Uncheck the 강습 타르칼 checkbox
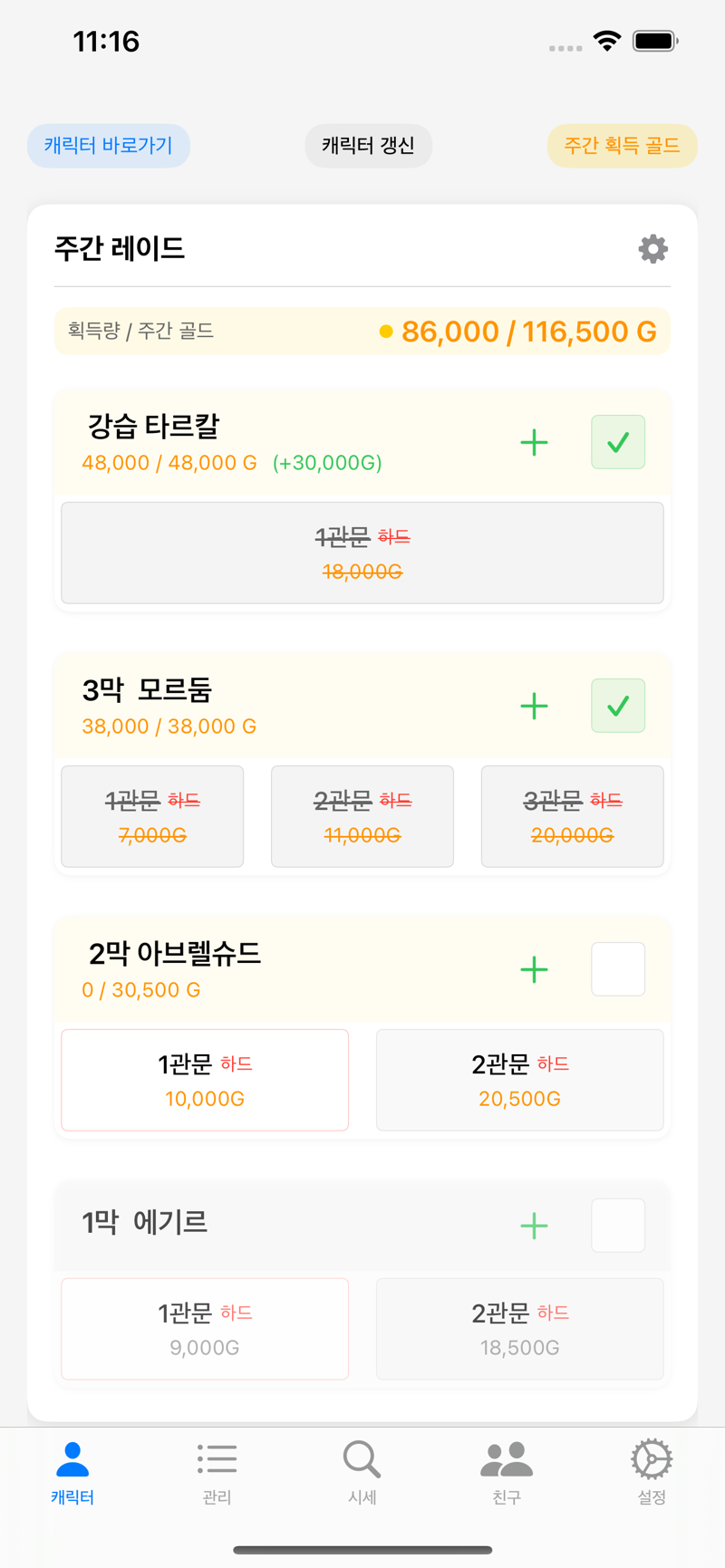725x1568 pixels. tap(618, 442)
